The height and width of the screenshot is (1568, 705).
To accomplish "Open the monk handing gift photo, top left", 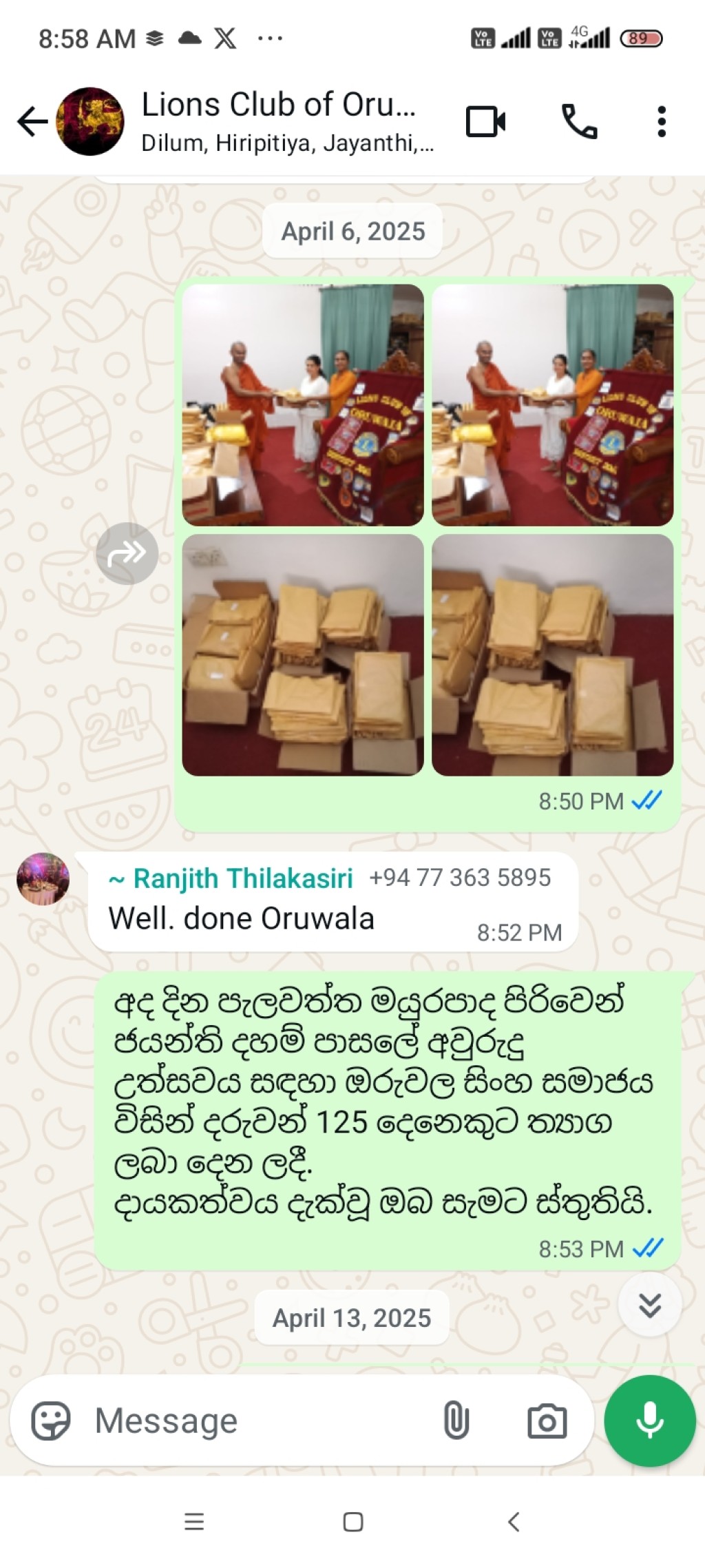I will pos(302,405).
